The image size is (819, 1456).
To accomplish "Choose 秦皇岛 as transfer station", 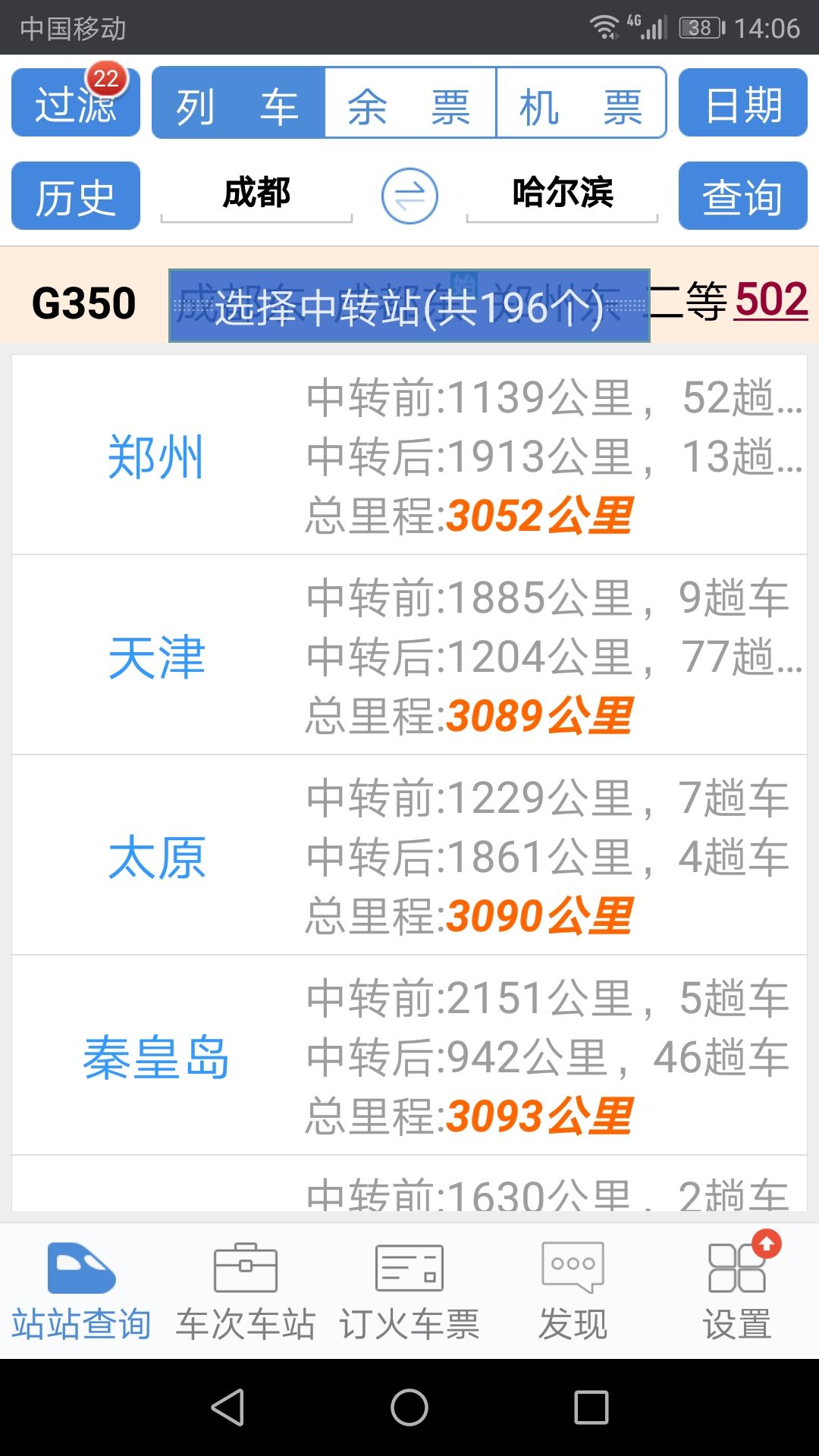I will 409,1056.
